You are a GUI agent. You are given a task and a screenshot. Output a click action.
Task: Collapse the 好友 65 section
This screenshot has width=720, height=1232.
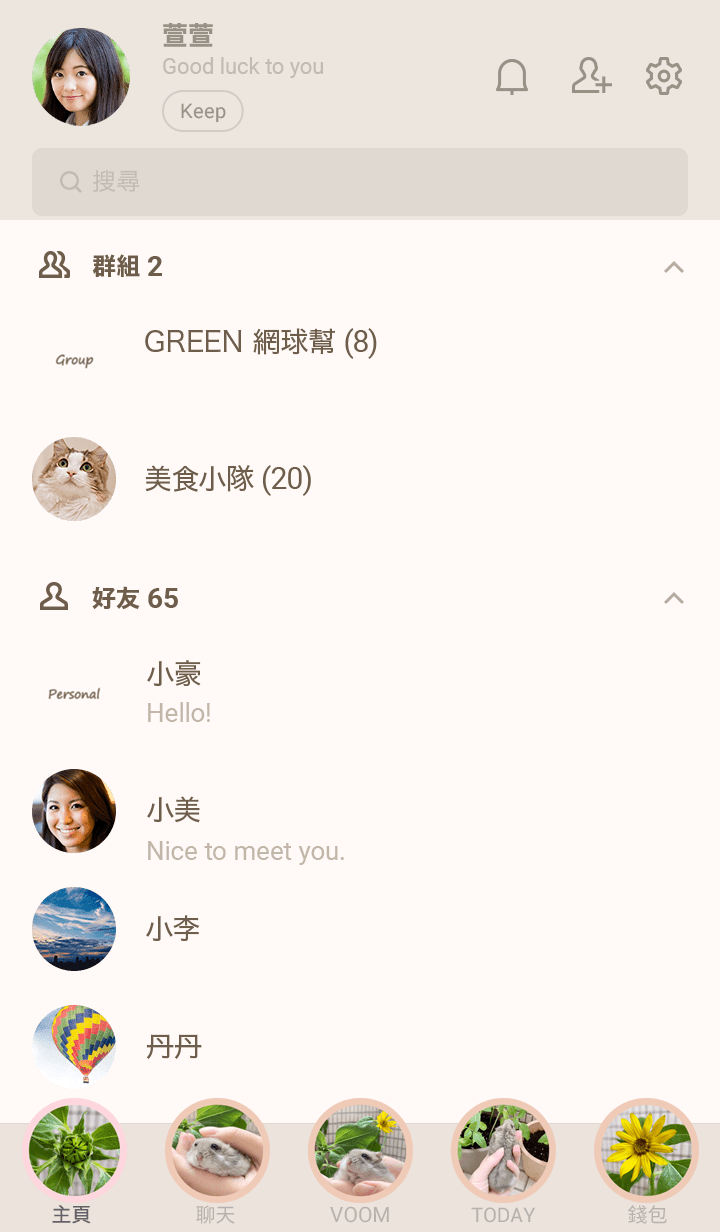pos(674,599)
